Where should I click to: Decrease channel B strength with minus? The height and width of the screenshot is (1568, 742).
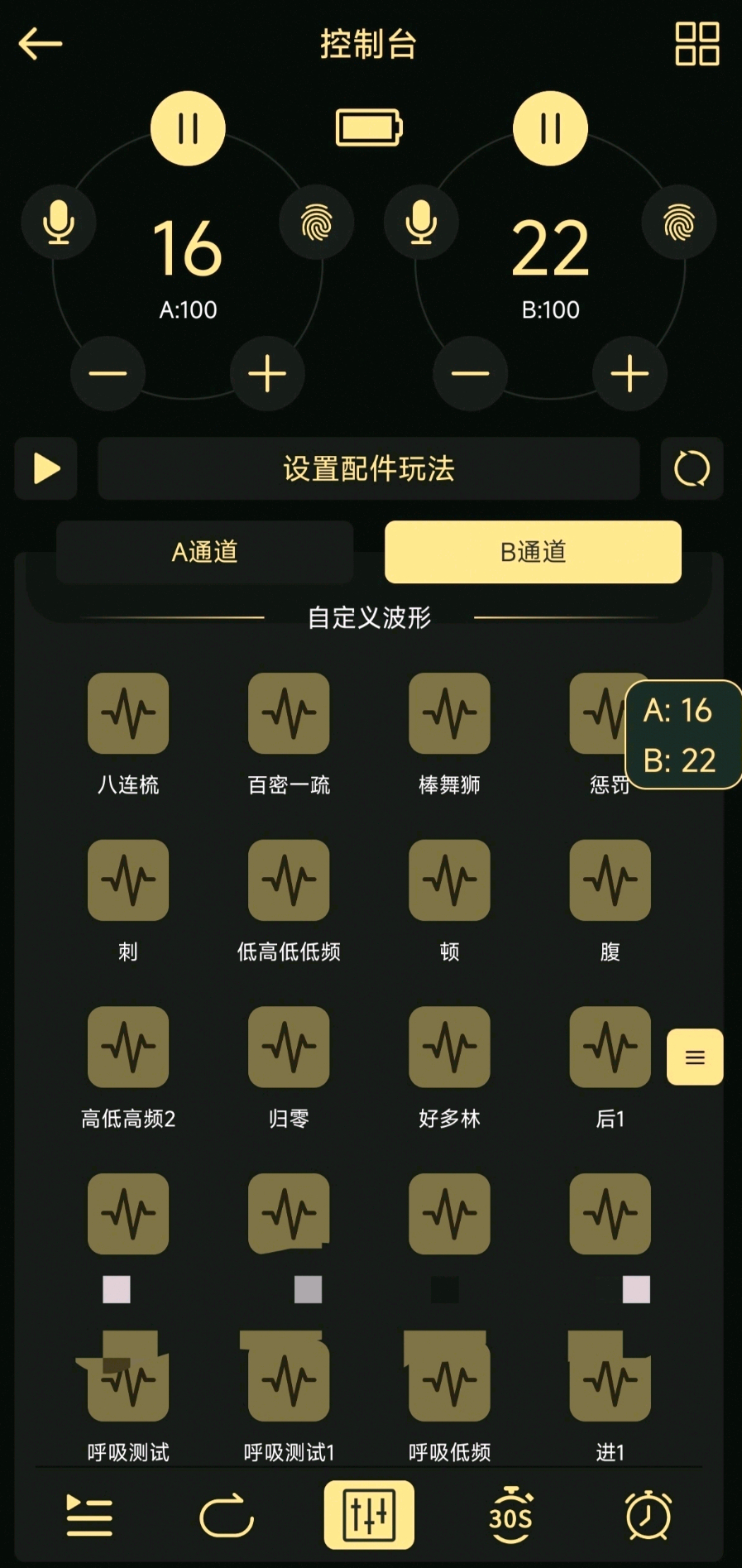click(470, 374)
